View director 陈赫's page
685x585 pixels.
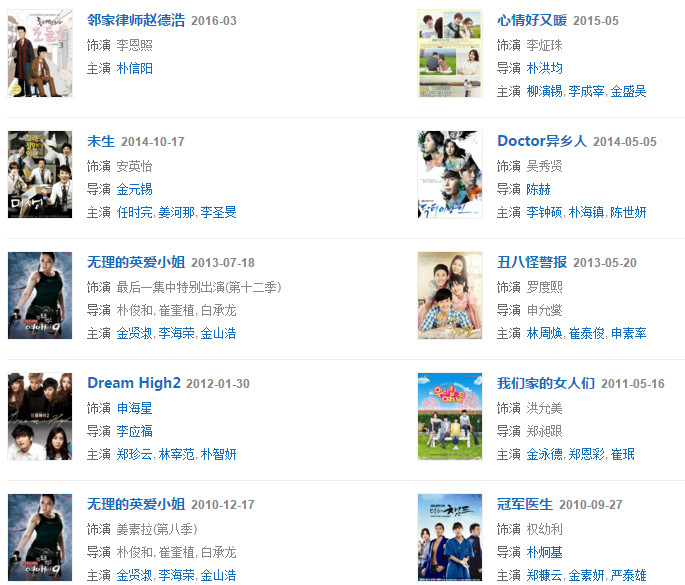tap(539, 189)
